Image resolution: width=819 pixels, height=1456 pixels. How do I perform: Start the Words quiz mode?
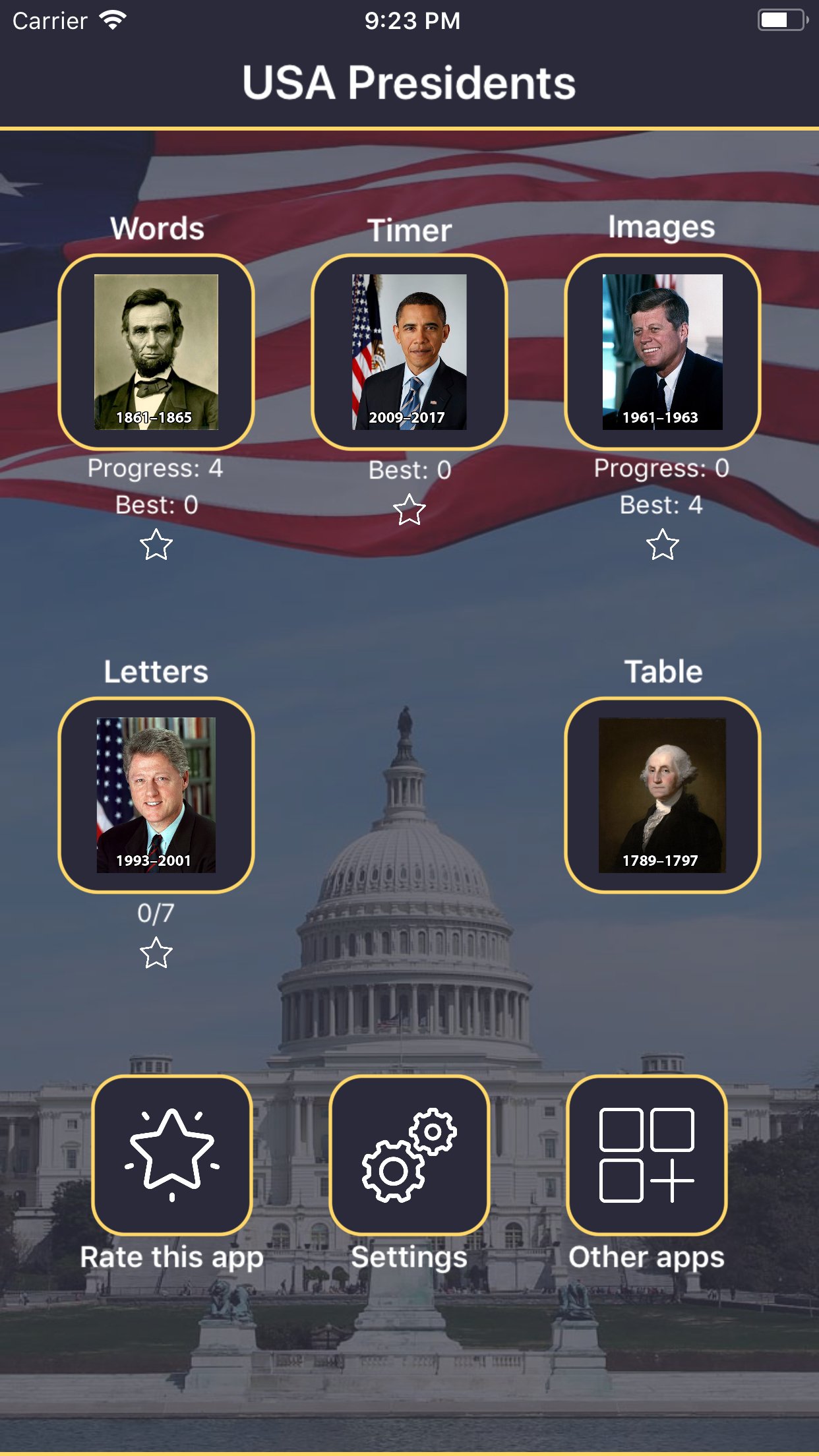point(156,352)
